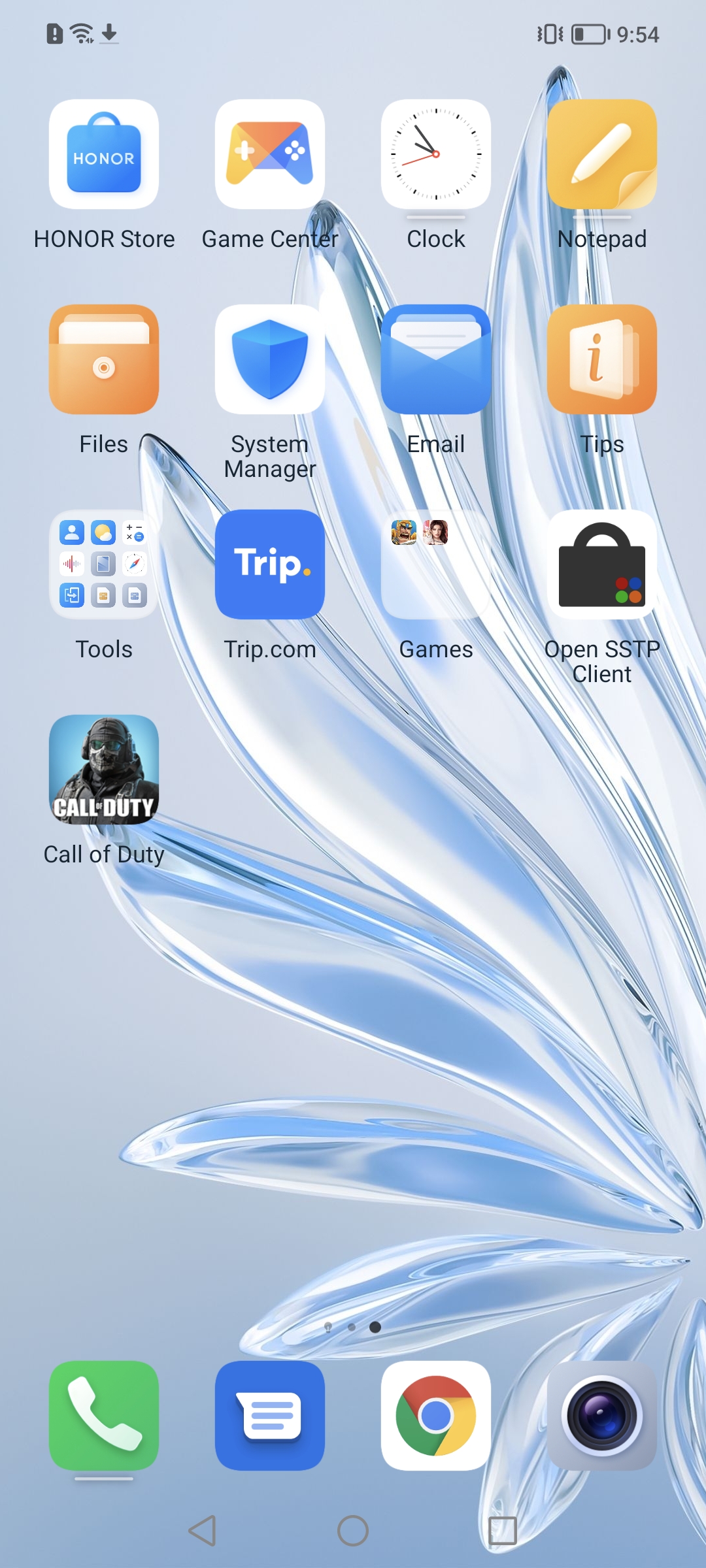Image resolution: width=706 pixels, height=1568 pixels.
Task: Open the Phone dialer in the dock
Action: [x=104, y=1416]
